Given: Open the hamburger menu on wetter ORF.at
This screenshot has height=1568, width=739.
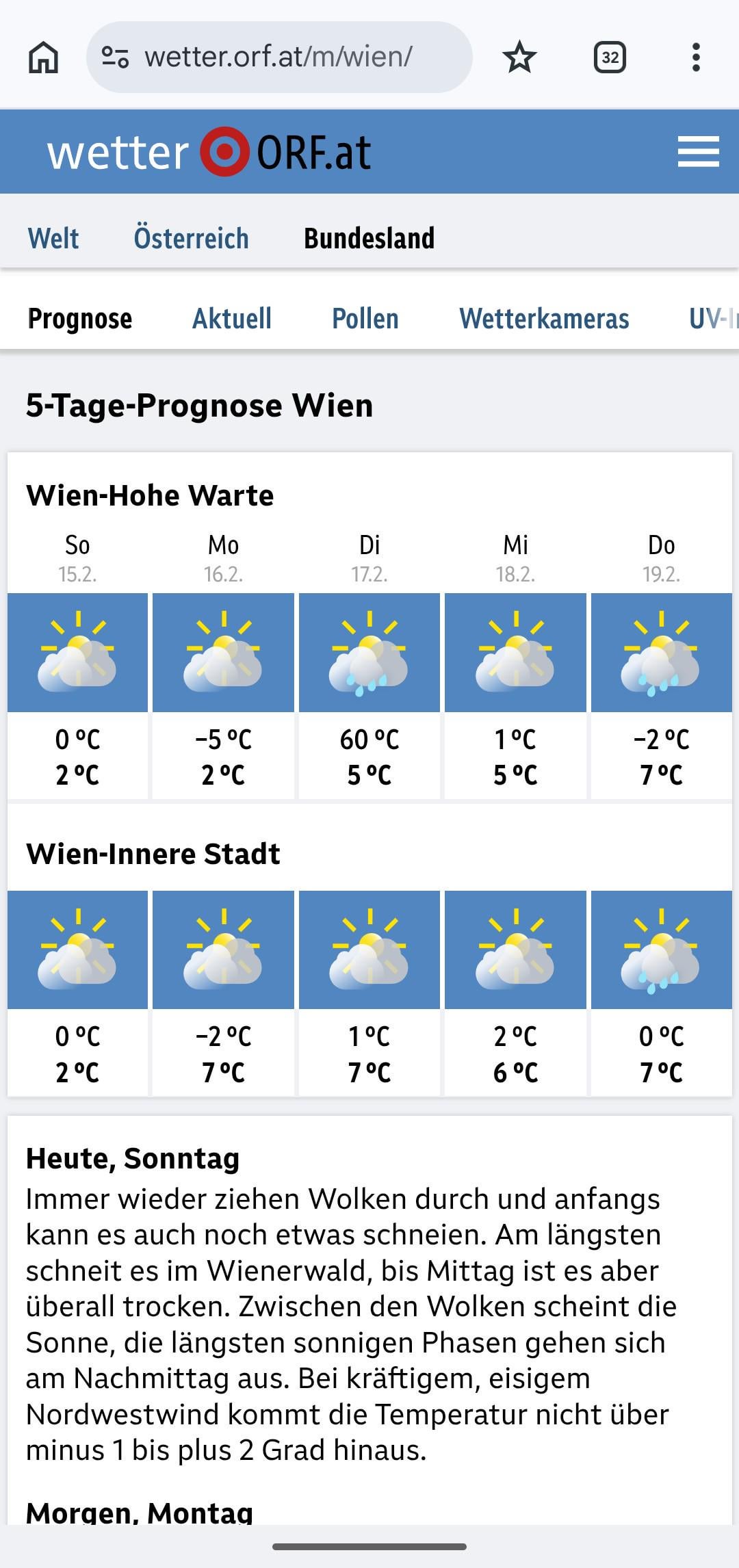Looking at the screenshot, I should [698, 151].
